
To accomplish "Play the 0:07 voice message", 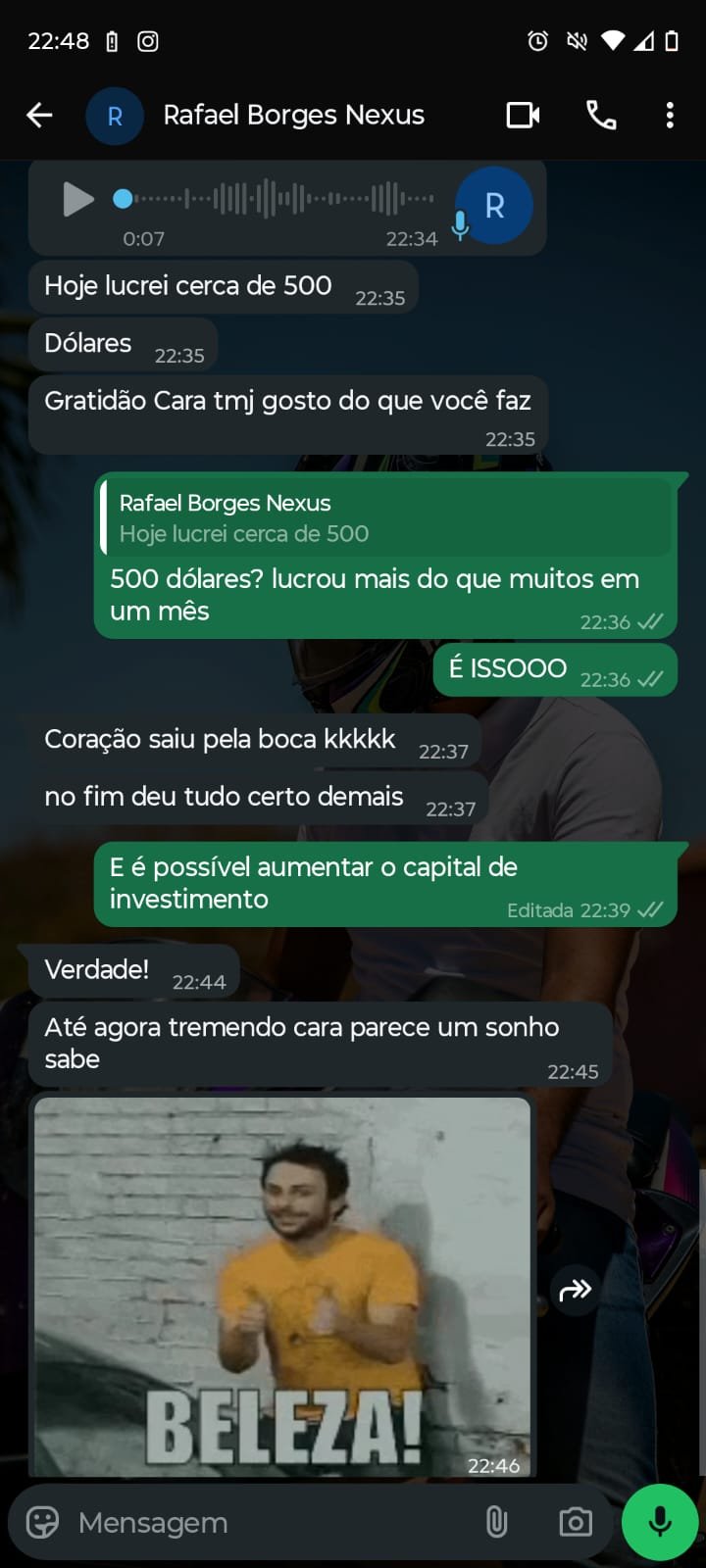I will [76, 200].
